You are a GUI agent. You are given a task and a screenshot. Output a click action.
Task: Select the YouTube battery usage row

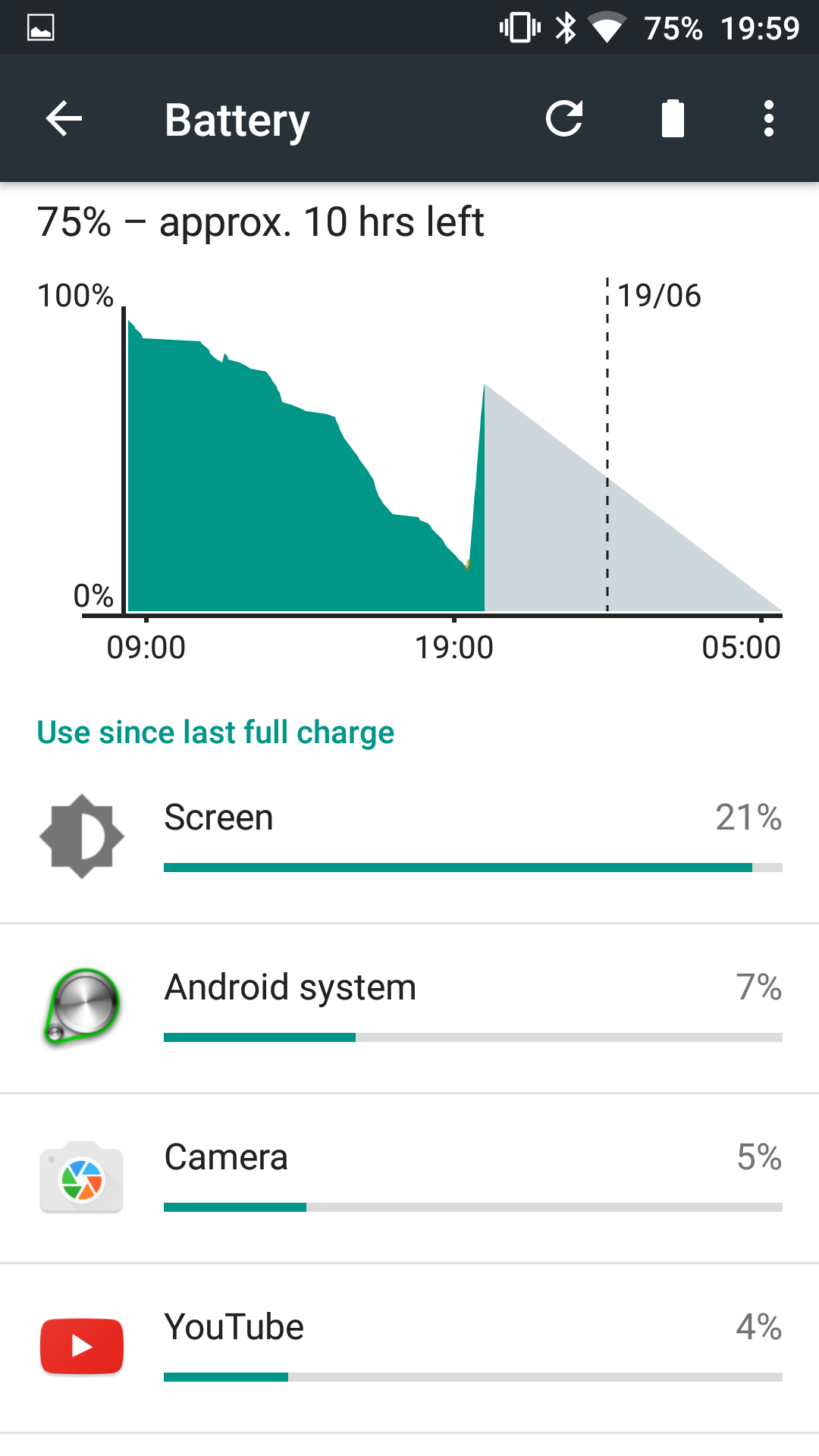(409, 1347)
